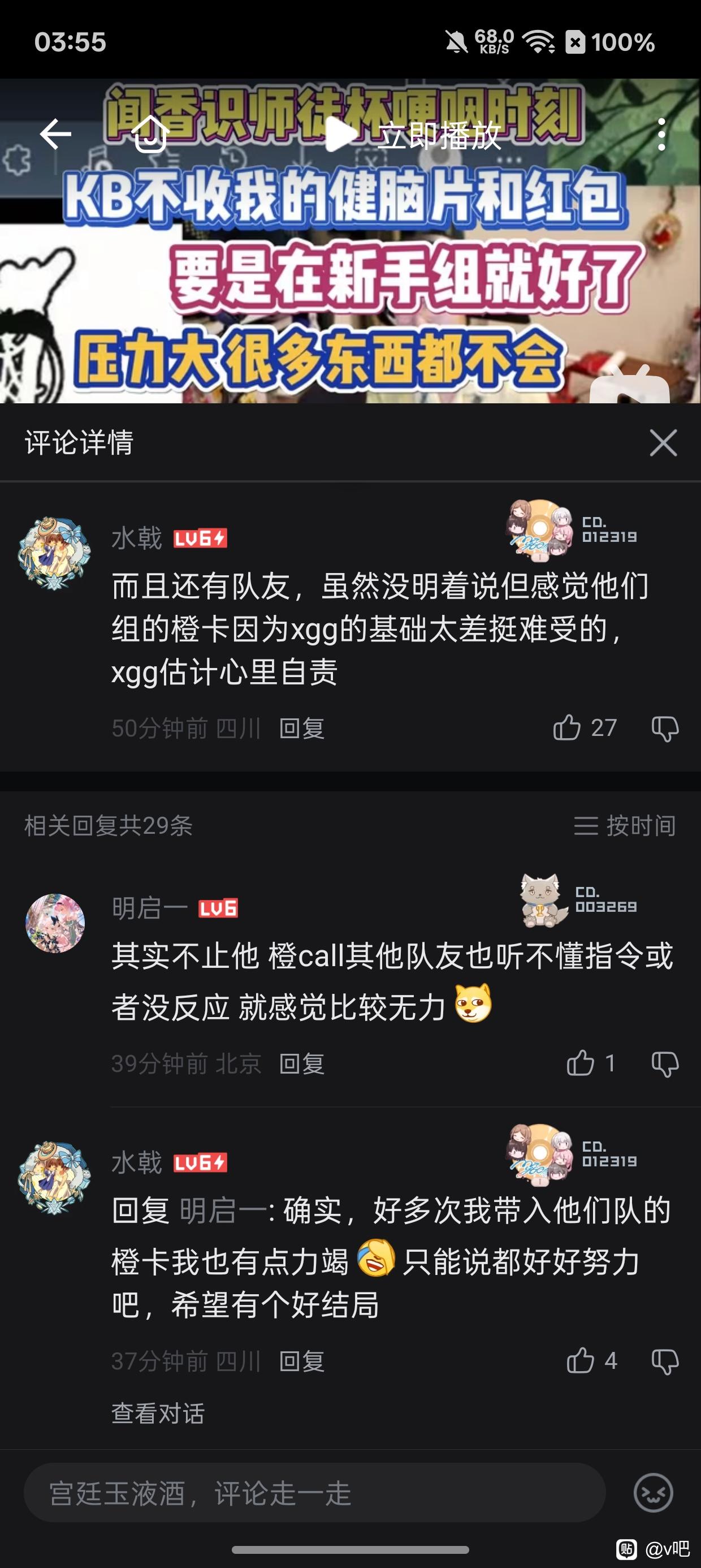Tap 明启一's mentioned name in 水戟's reply

coord(223,1211)
